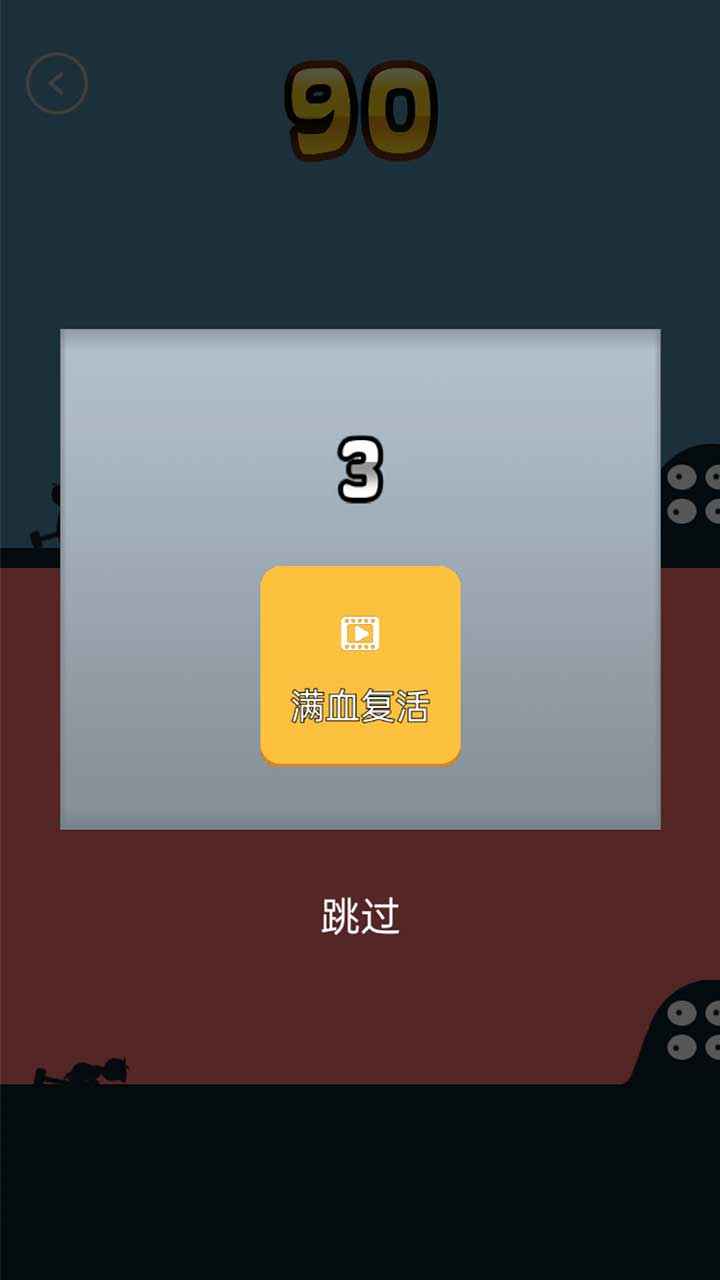Image resolution: width=720 pixels, height=1280 pixels.
Task: Tap 跳过 to skip revival
Action: pyautogui.click(x=360, y=916)
